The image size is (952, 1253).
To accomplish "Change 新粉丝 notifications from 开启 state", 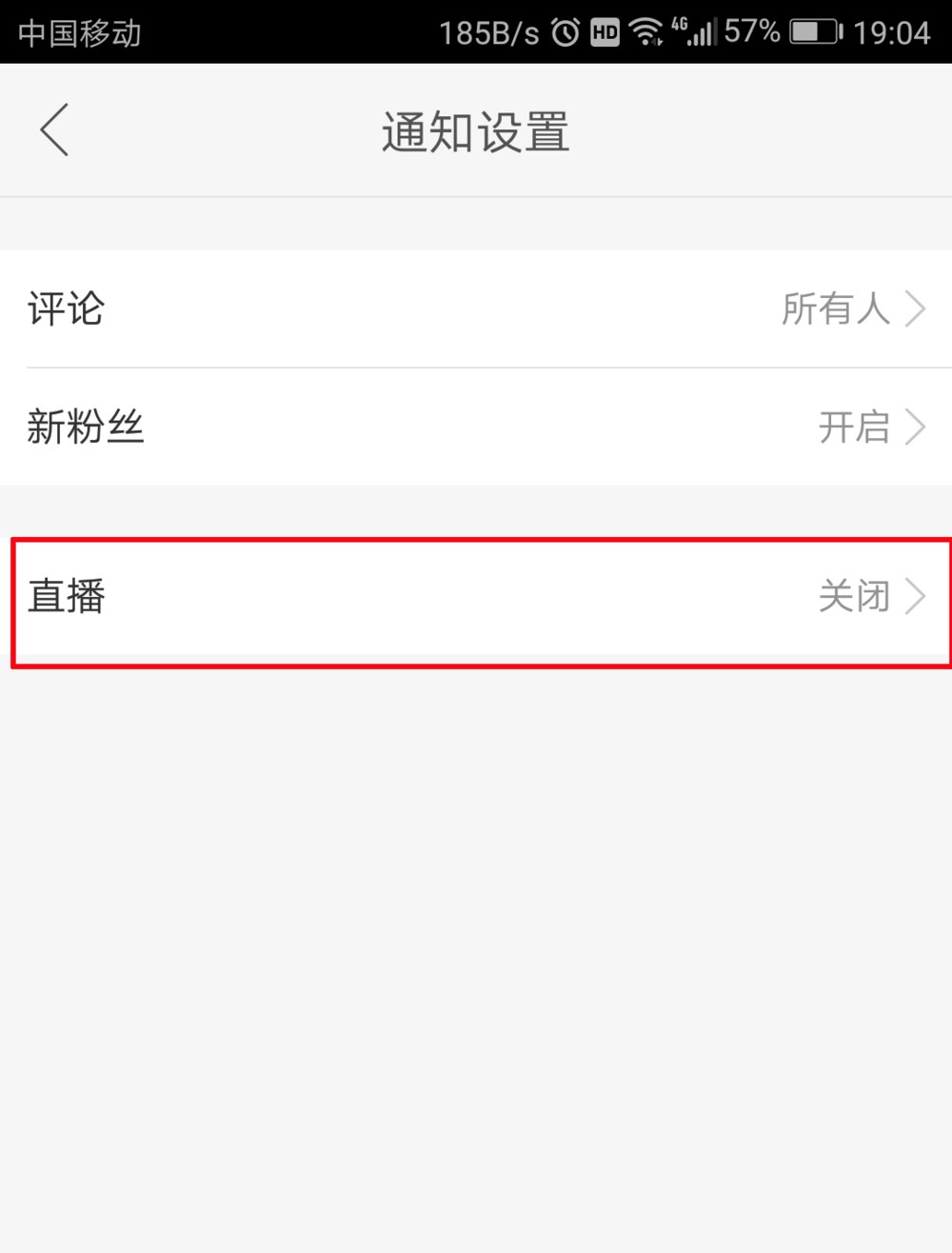I will point(476,428).
